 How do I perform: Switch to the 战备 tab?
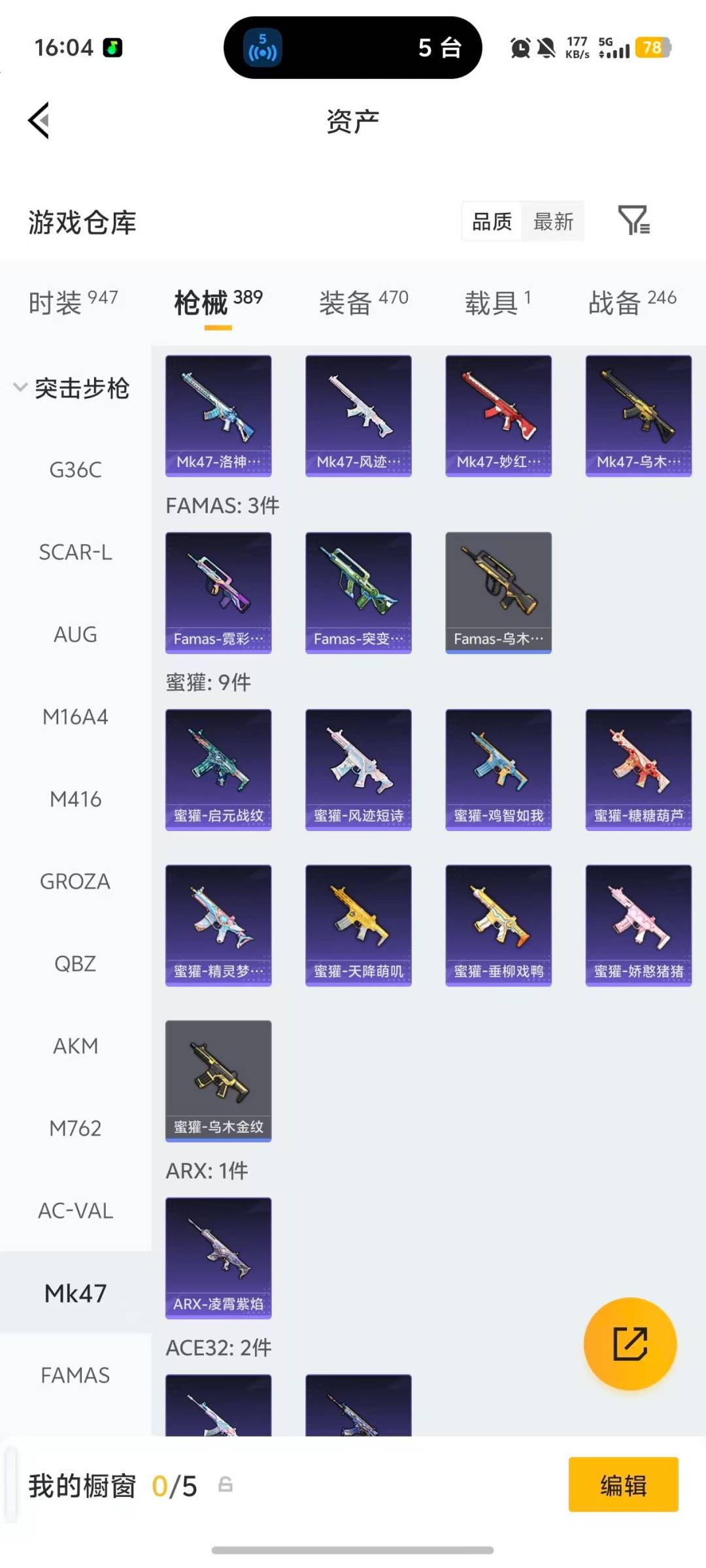click(x=631, y=302)
